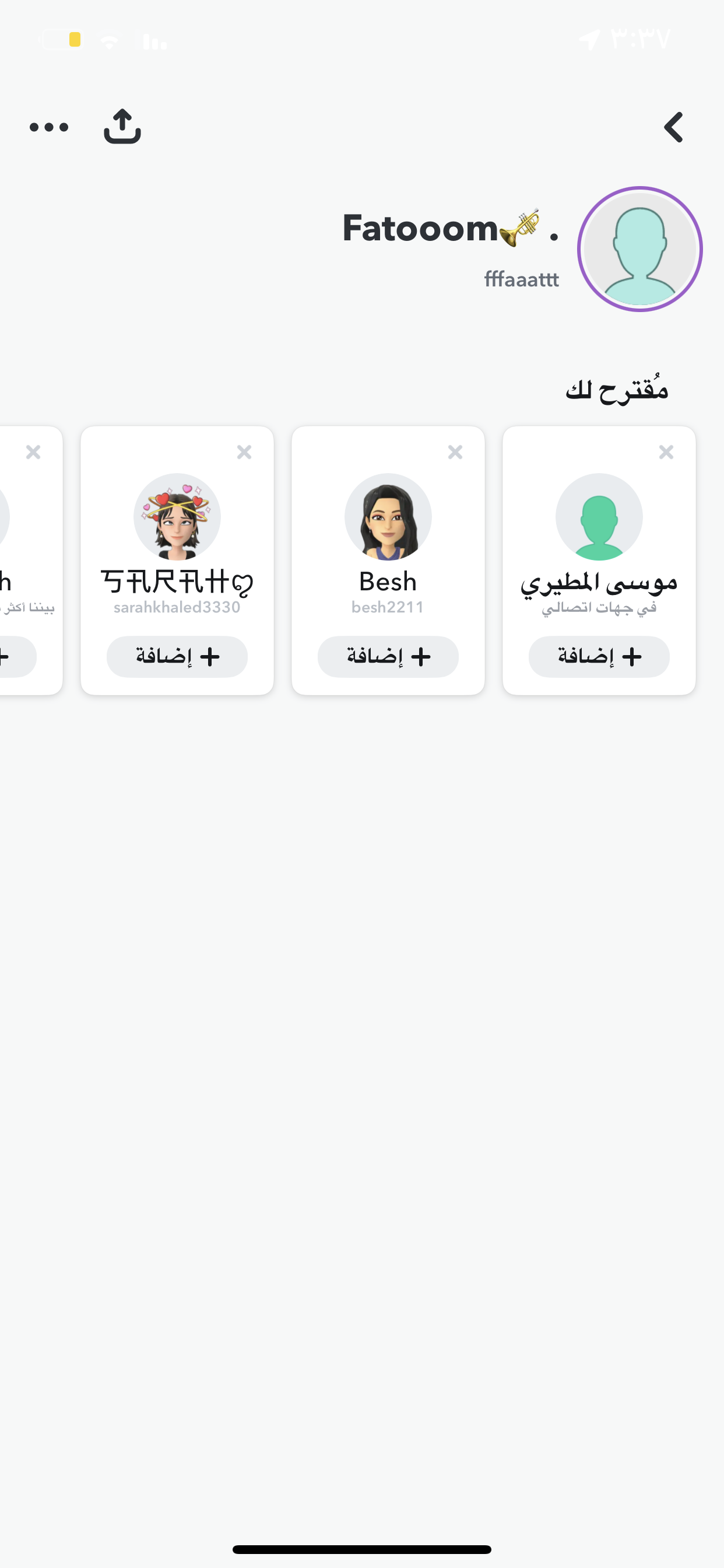Add موسى المطيري as a friend

599,656
